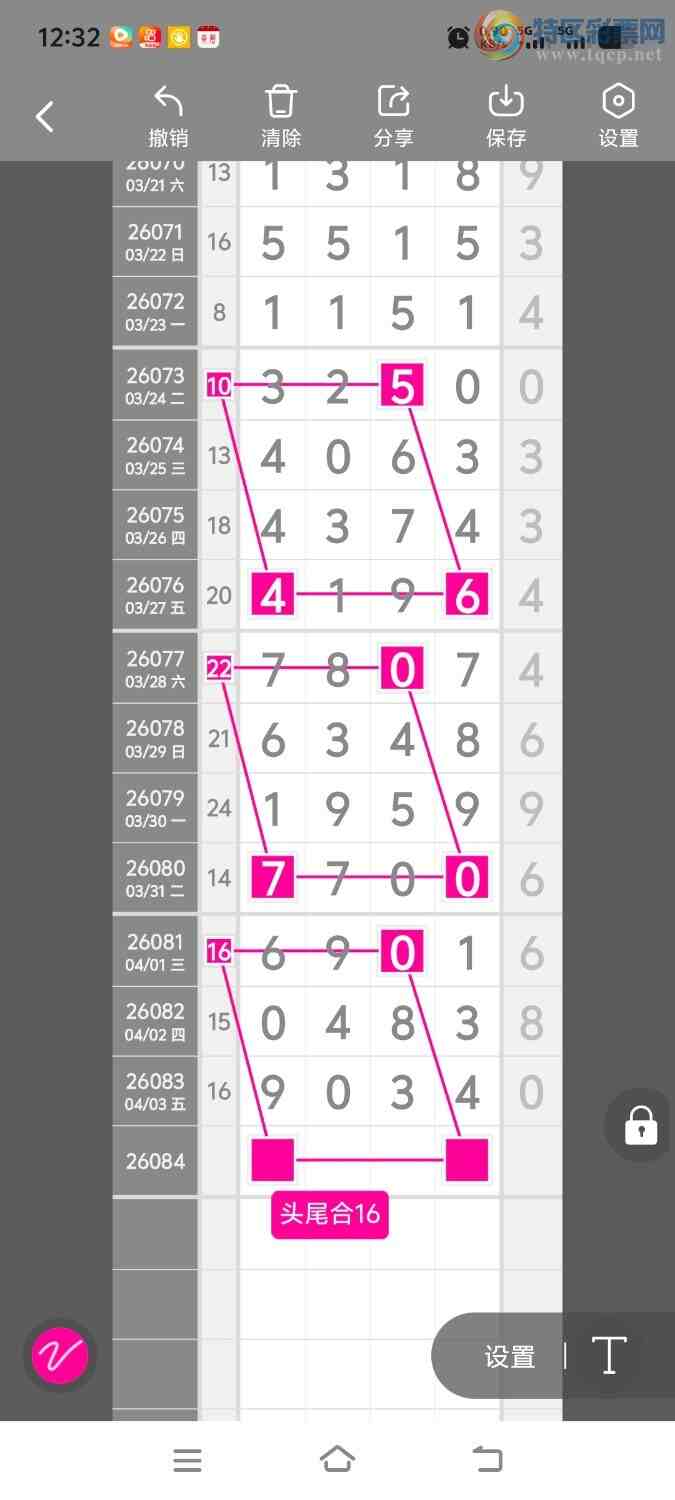
Task: Select the 头尾合16 label annotation
Action: click(329, 1214)
